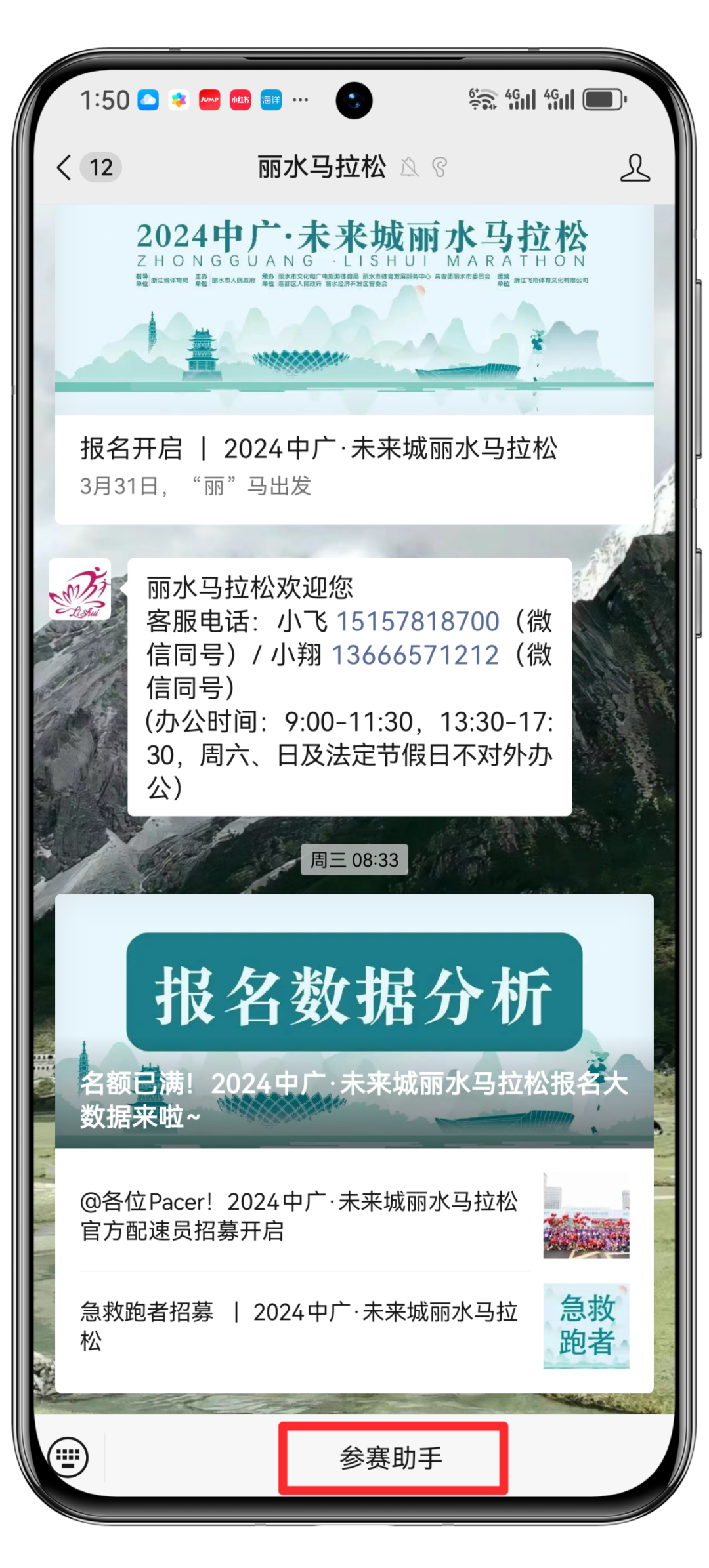The height and width of the screenshot is (1568, 709).
Task: Tap the phone number 15157818700
Action: [418, 622]
